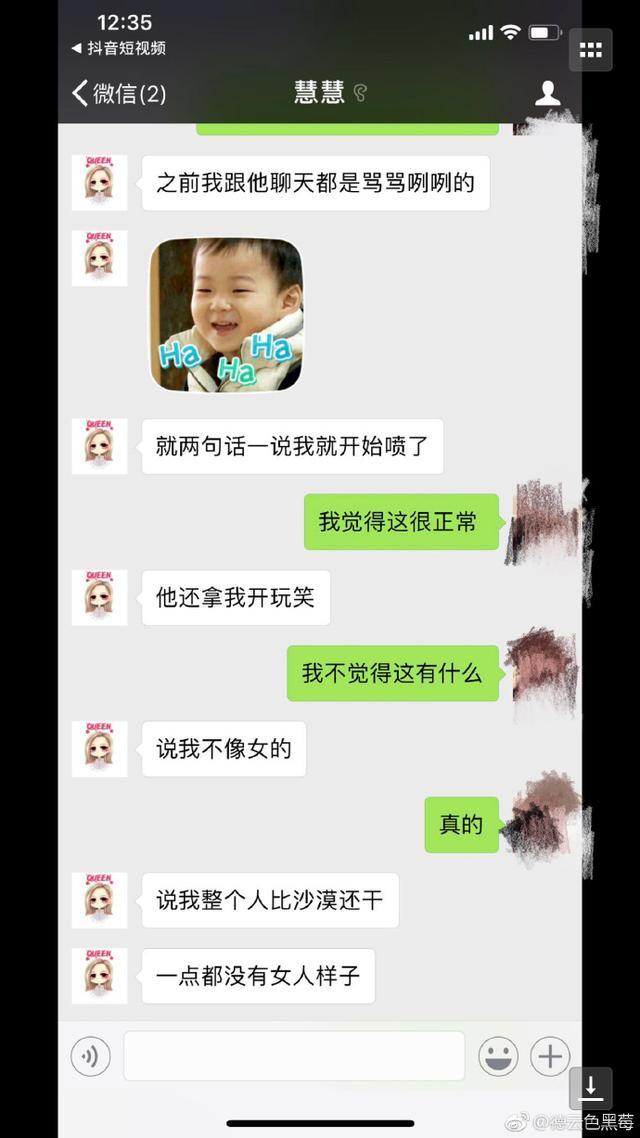Open 慧慧's chat details profile icon
The image size is (640, 1138).
coord(547,93)
